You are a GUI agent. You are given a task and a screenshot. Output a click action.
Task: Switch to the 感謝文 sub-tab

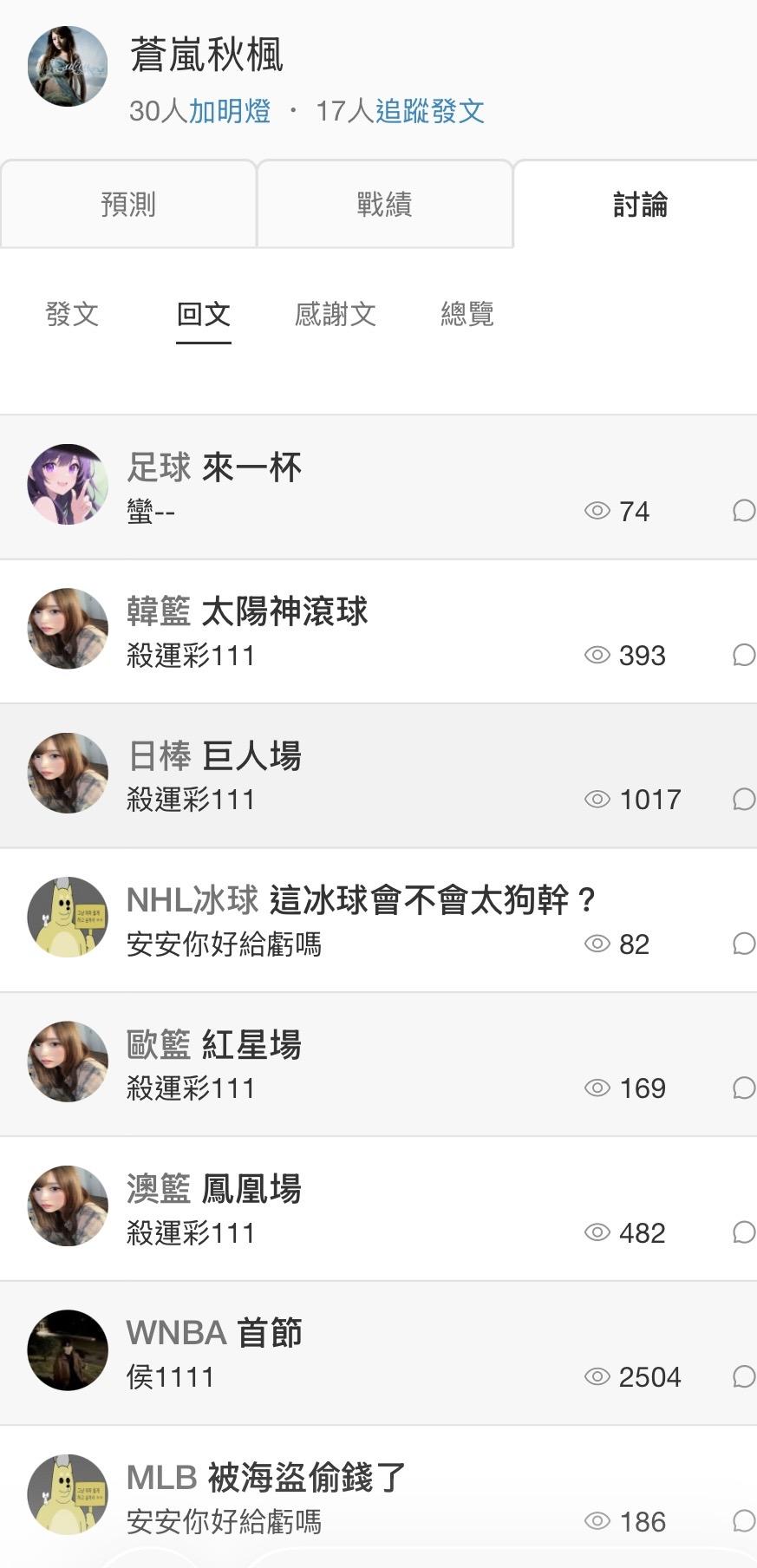(336, 314)
